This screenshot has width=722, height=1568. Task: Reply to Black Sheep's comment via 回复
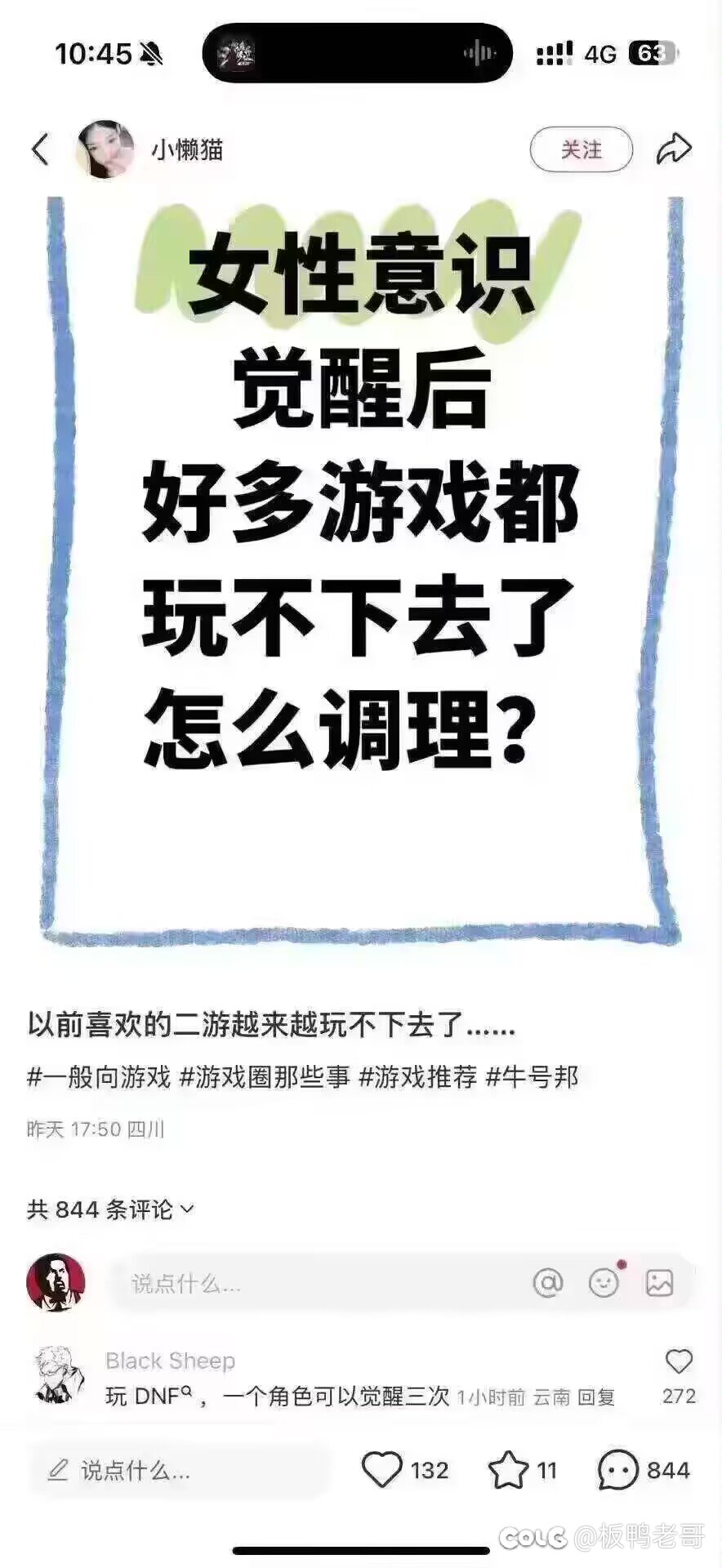pyautogui.click(x=595, y=1397)
